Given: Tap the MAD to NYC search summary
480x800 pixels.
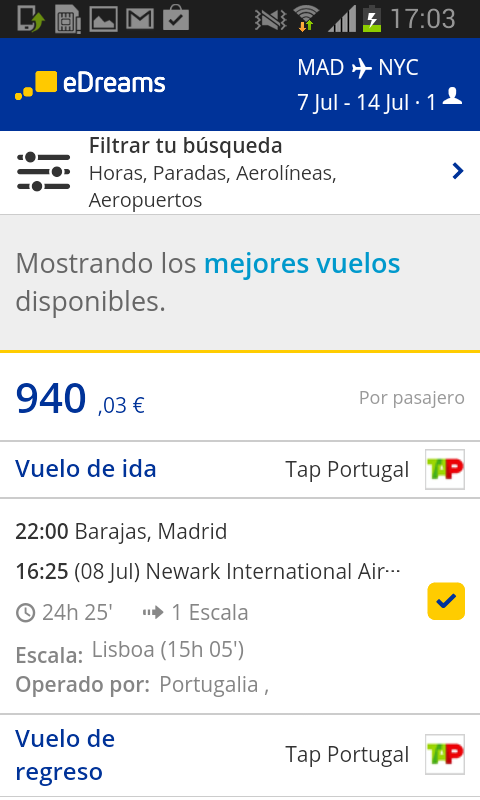Looking at the screenshot, I should pyautogui.click(x=380, y=85).
